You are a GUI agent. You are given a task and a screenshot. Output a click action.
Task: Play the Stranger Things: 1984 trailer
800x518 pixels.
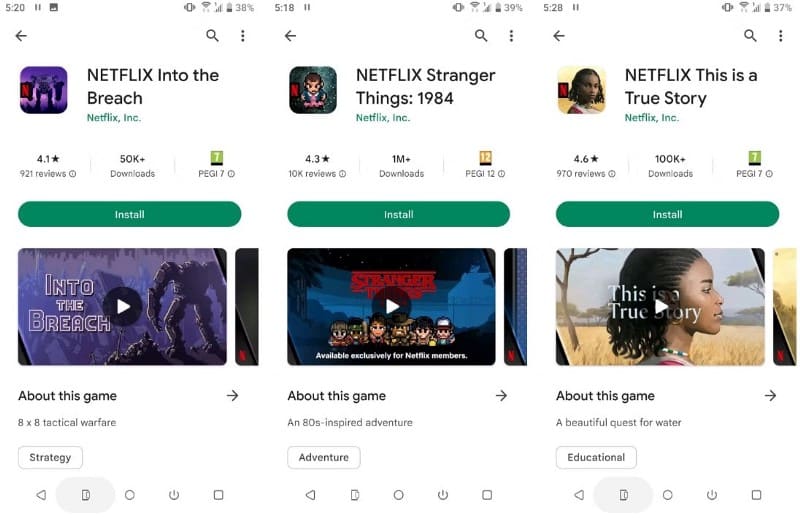pos(391,306)
